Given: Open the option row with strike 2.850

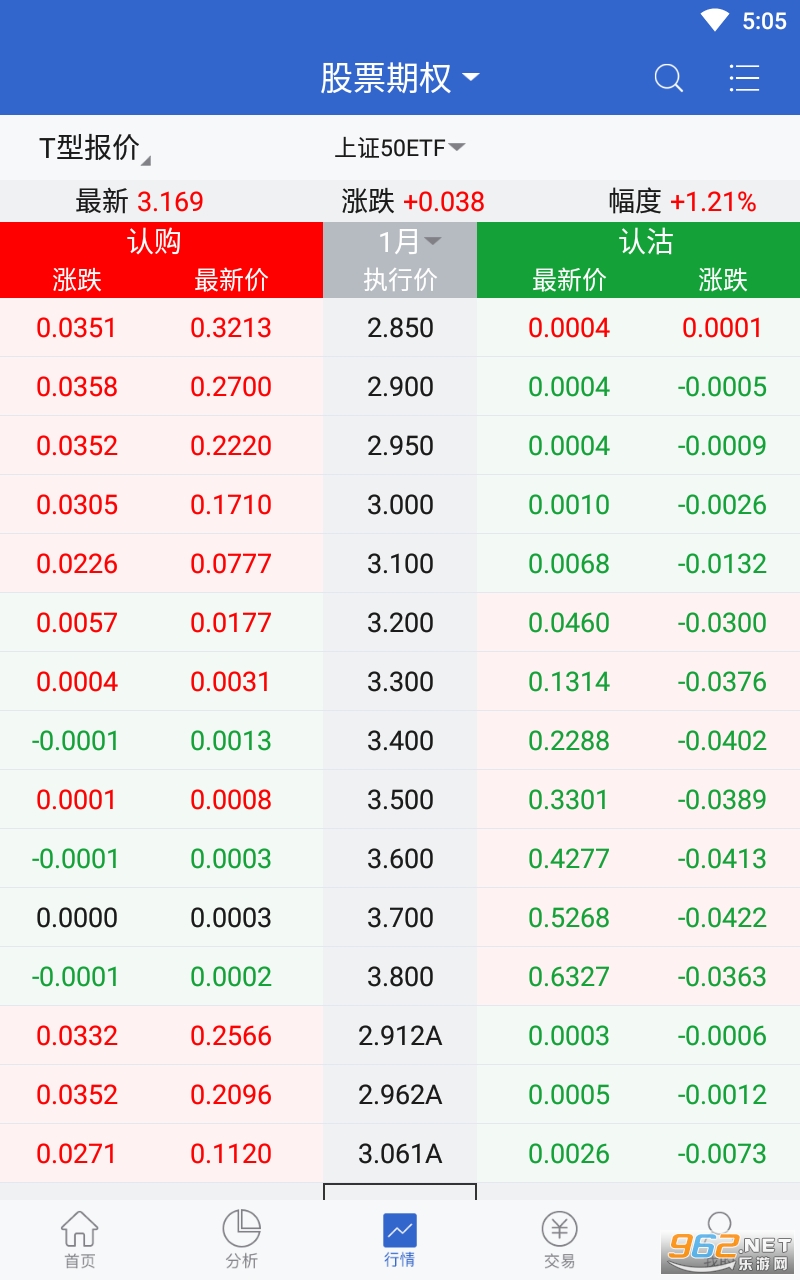Looking at the screenshot, I should 400,328.
